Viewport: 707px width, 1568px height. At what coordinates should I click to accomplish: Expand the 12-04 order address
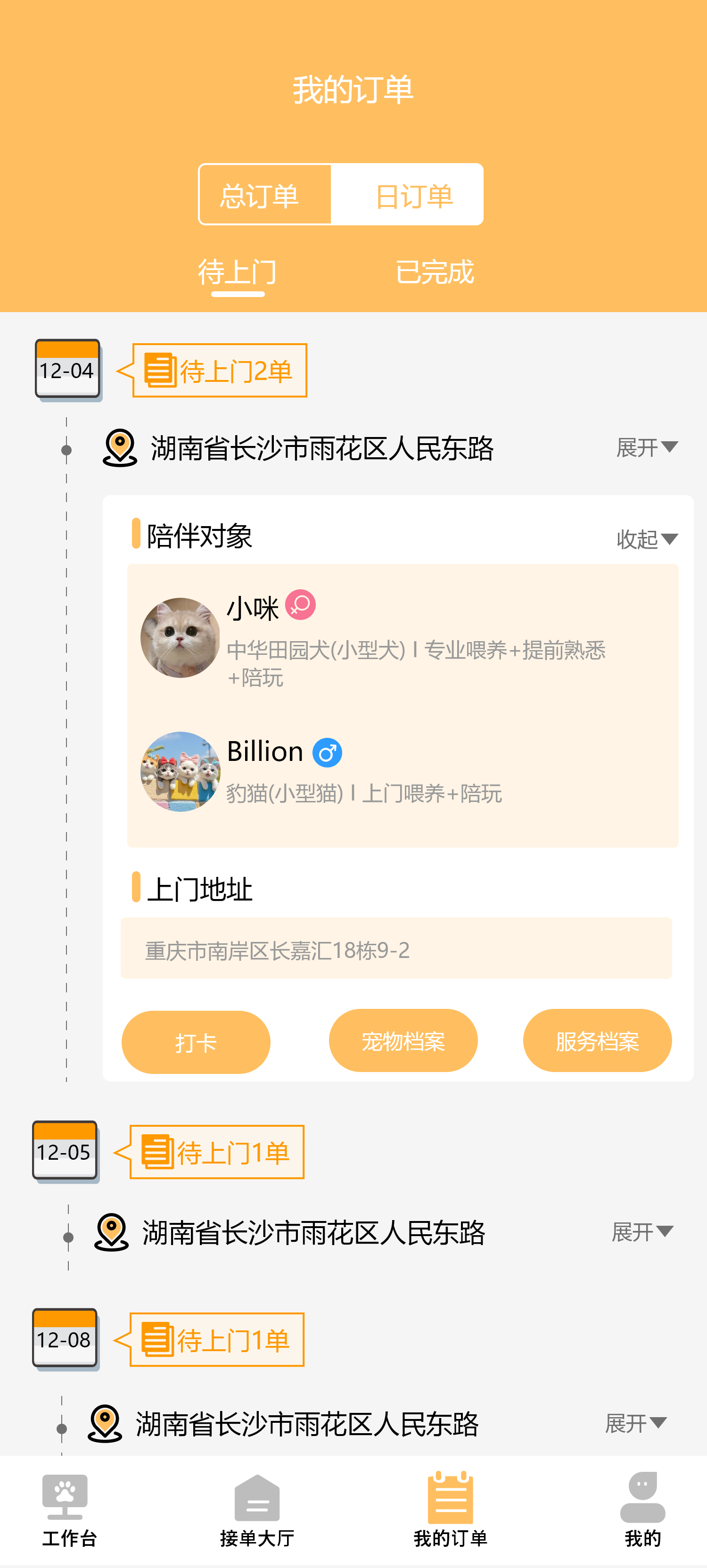646,448
